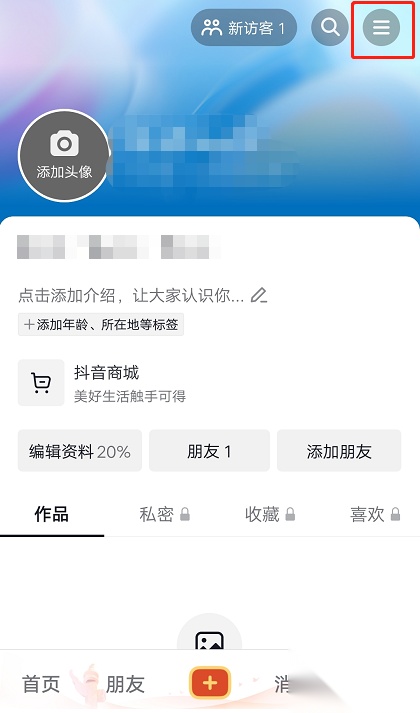Create a post with the plus button
420x713 pixels.
point(210,683)
